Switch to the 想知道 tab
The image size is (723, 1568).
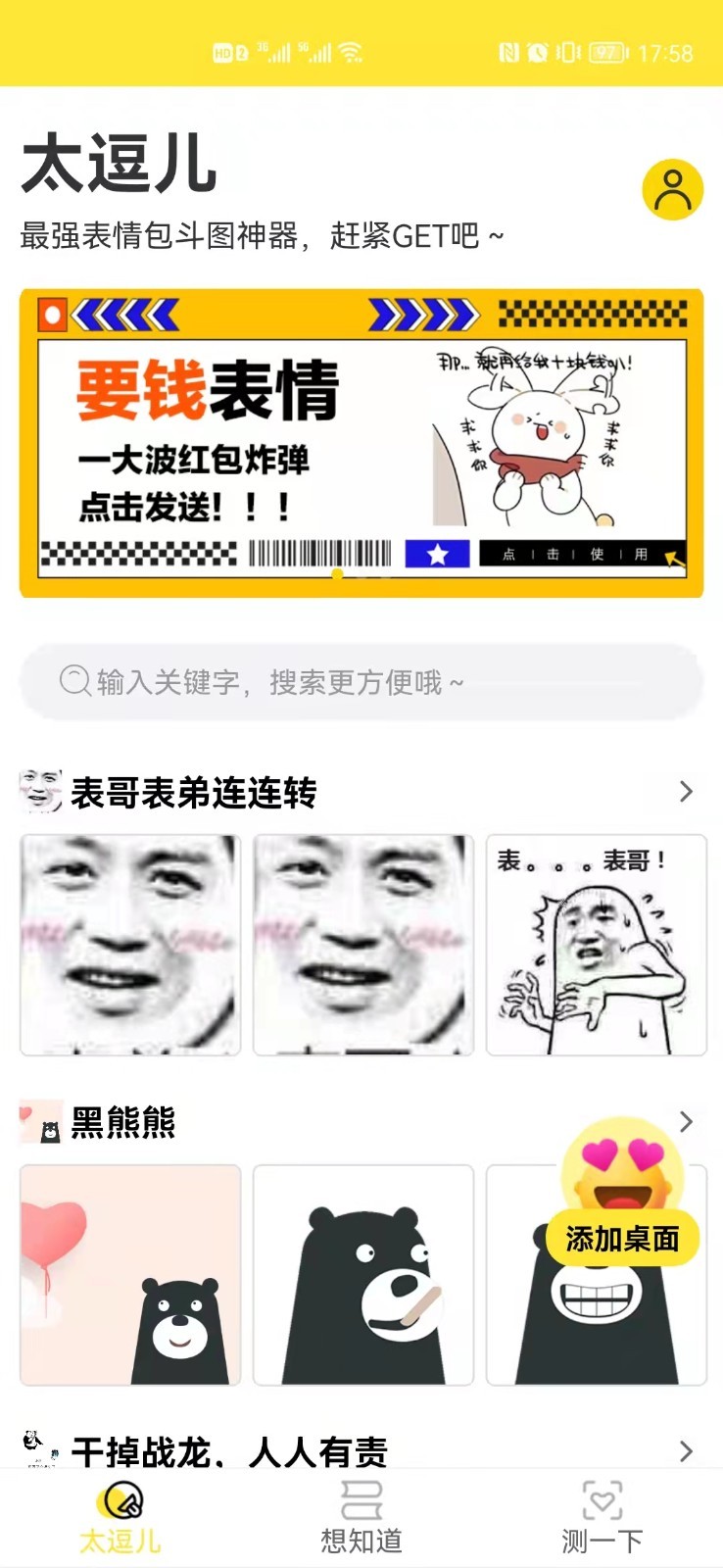click(361, 1518)
